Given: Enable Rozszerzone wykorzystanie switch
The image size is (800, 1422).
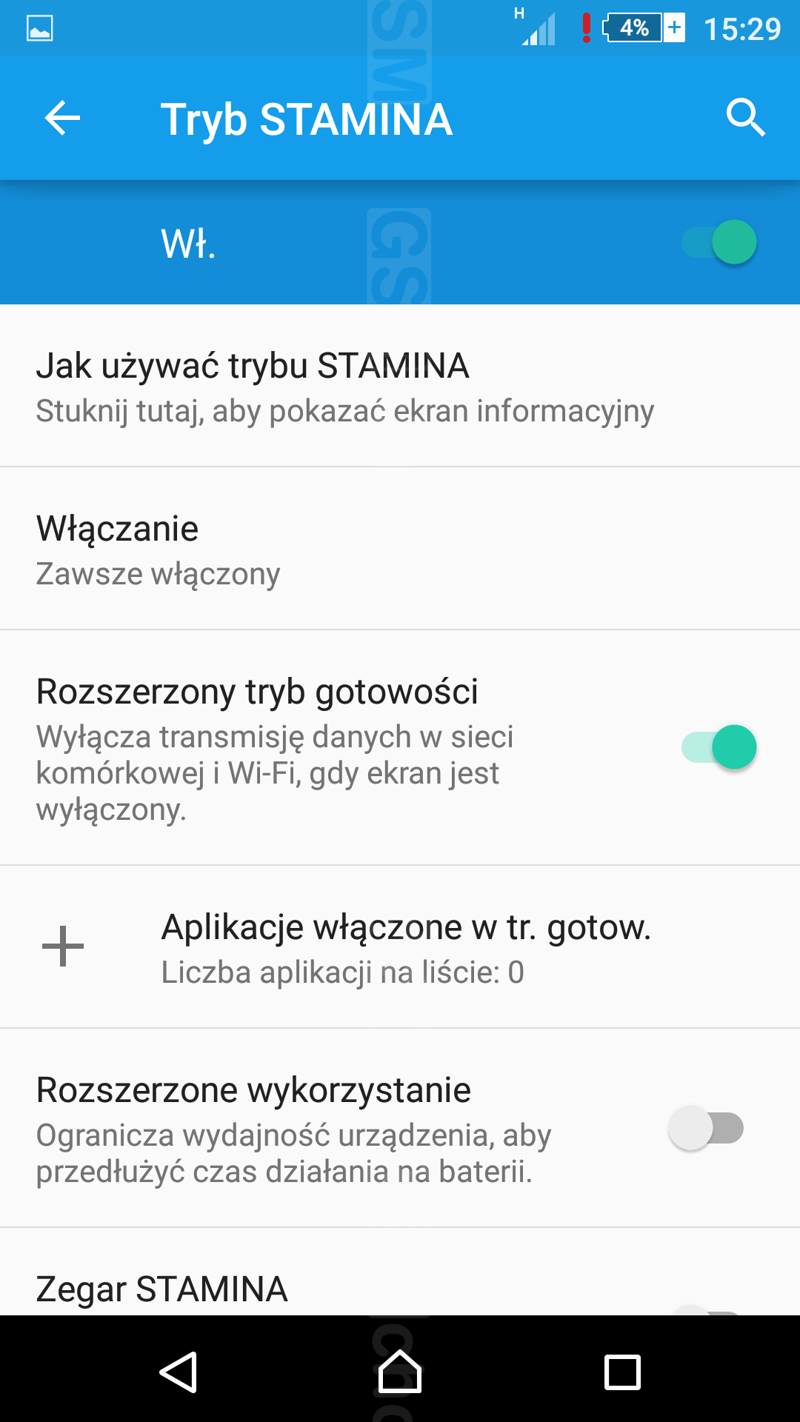Looking at the screenshot, I should (707, 1129).
